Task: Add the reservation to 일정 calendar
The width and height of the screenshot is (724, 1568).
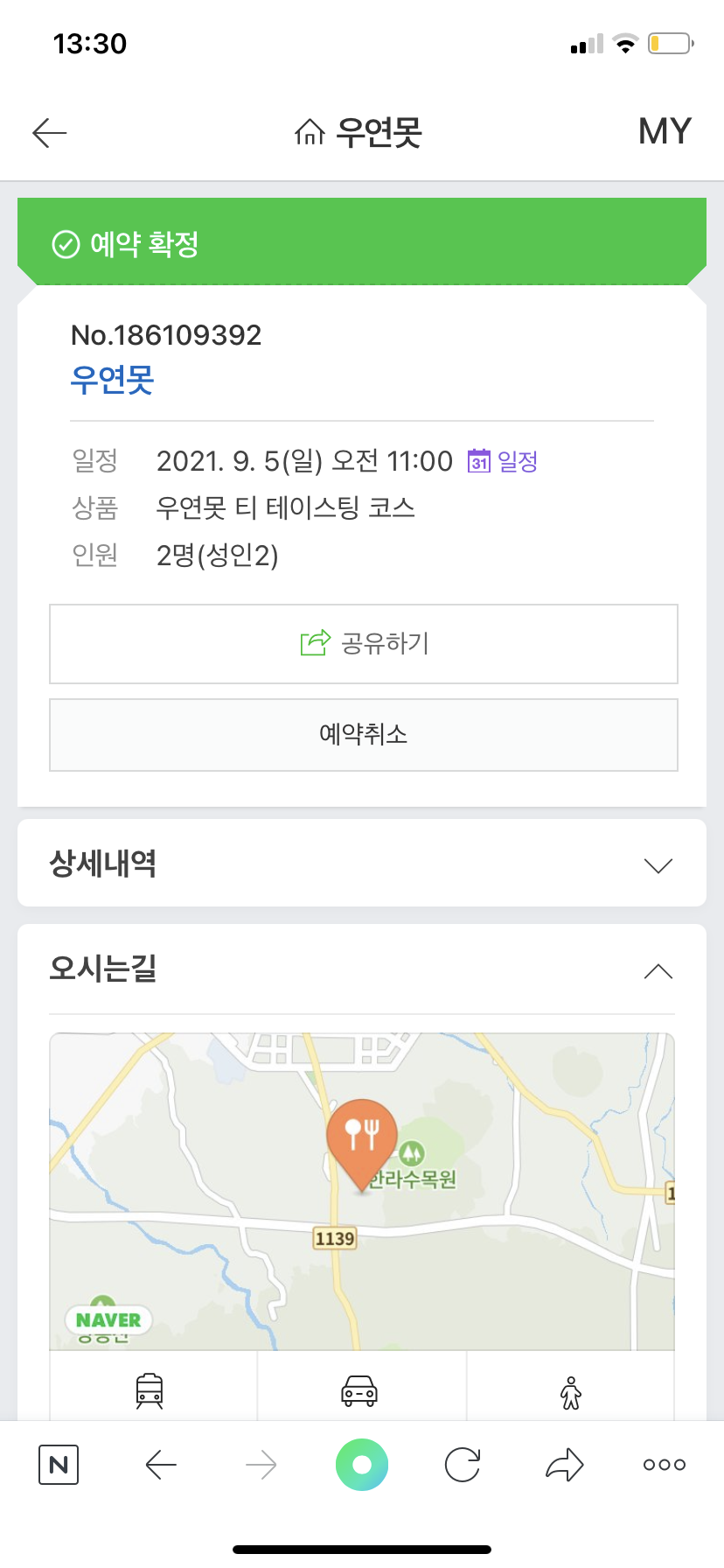Action: coord(503,461)
